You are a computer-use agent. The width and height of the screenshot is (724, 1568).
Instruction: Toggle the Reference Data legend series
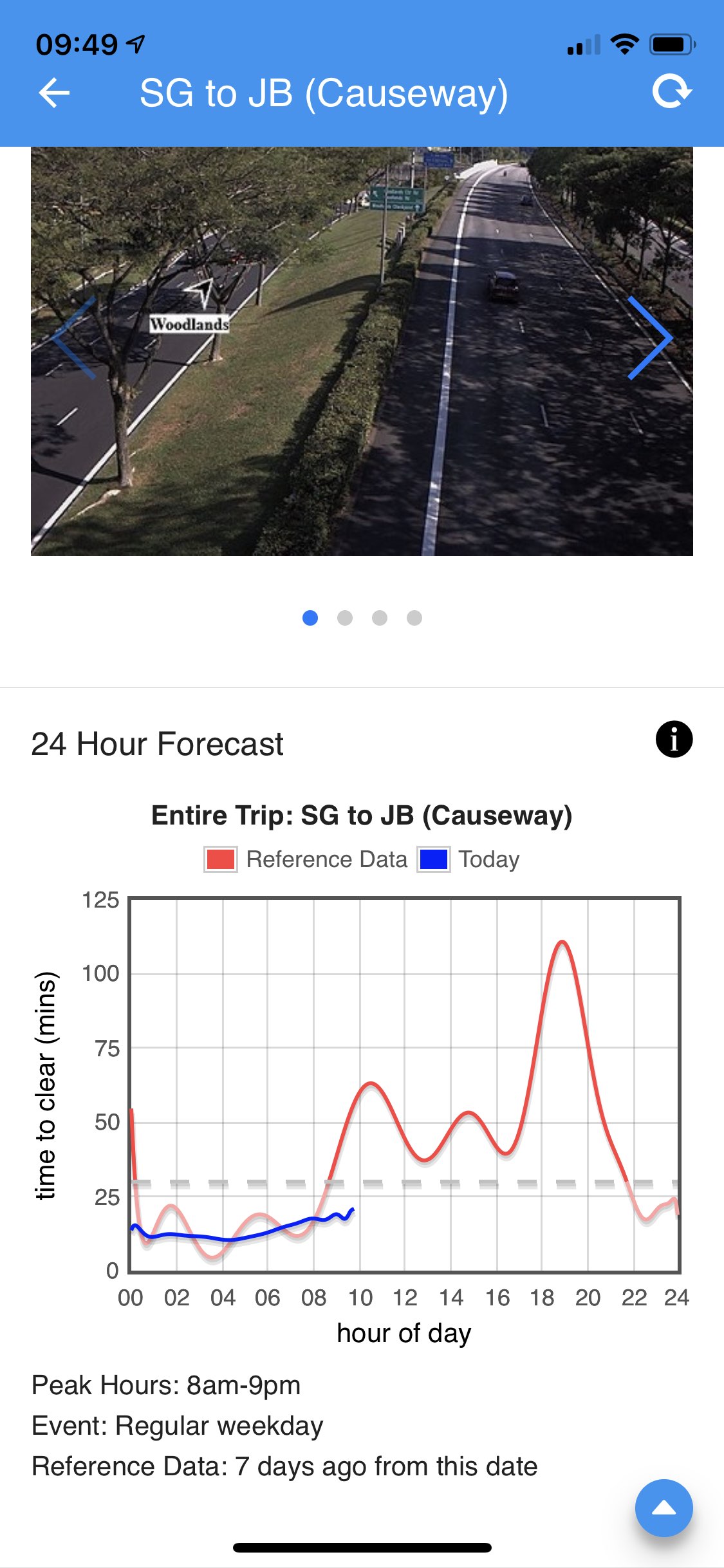[x=306, y=859]
